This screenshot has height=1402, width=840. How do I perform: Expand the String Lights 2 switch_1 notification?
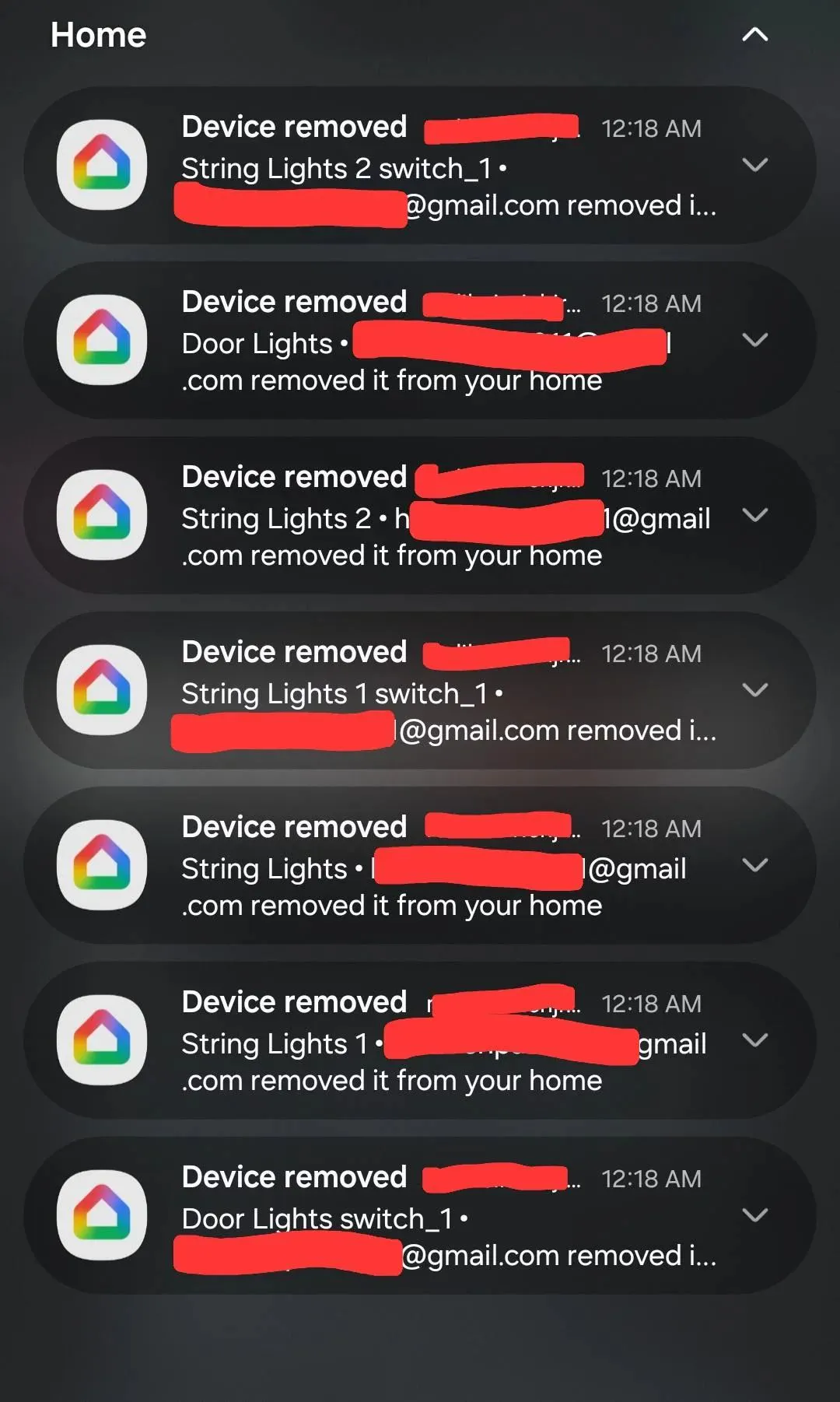[x=754, y=165]
